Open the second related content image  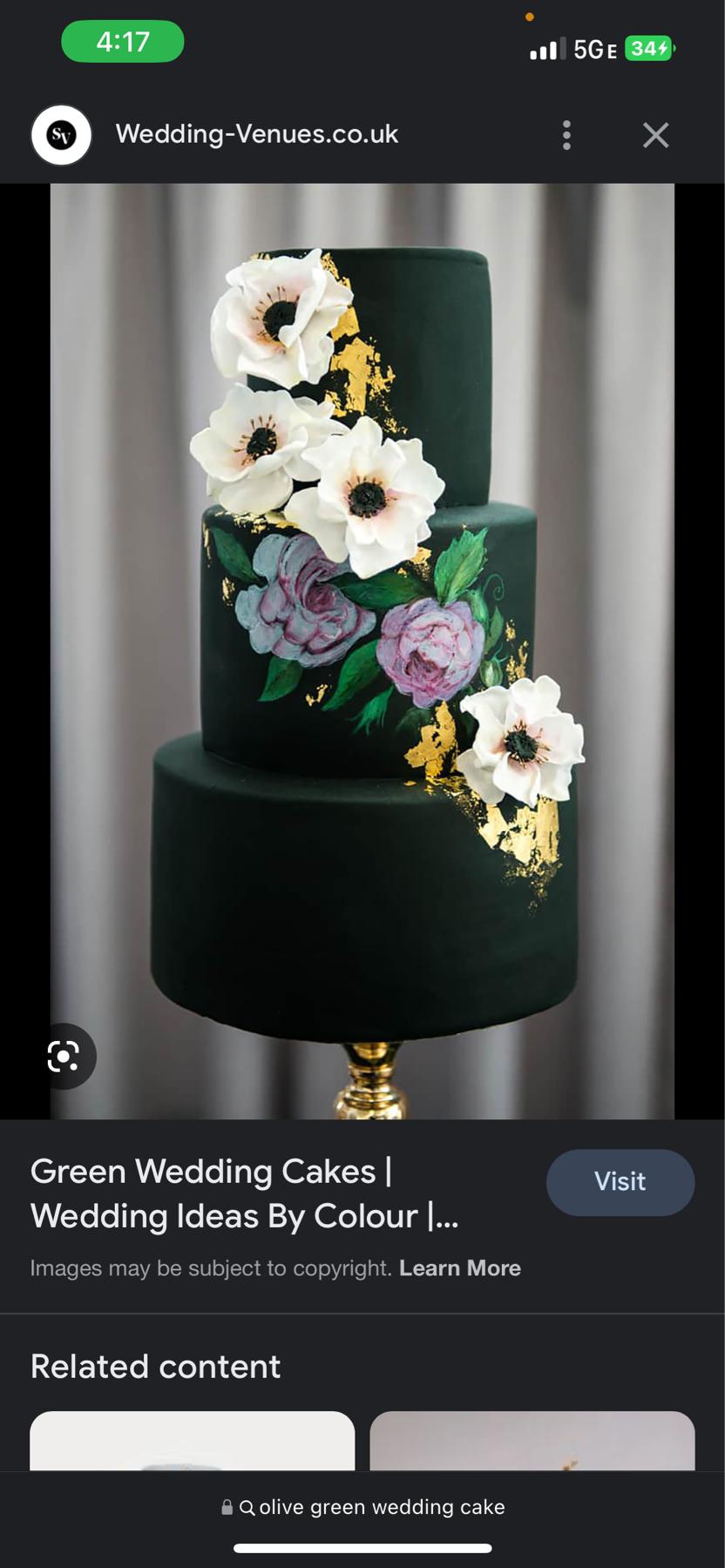click(532, 1442)
